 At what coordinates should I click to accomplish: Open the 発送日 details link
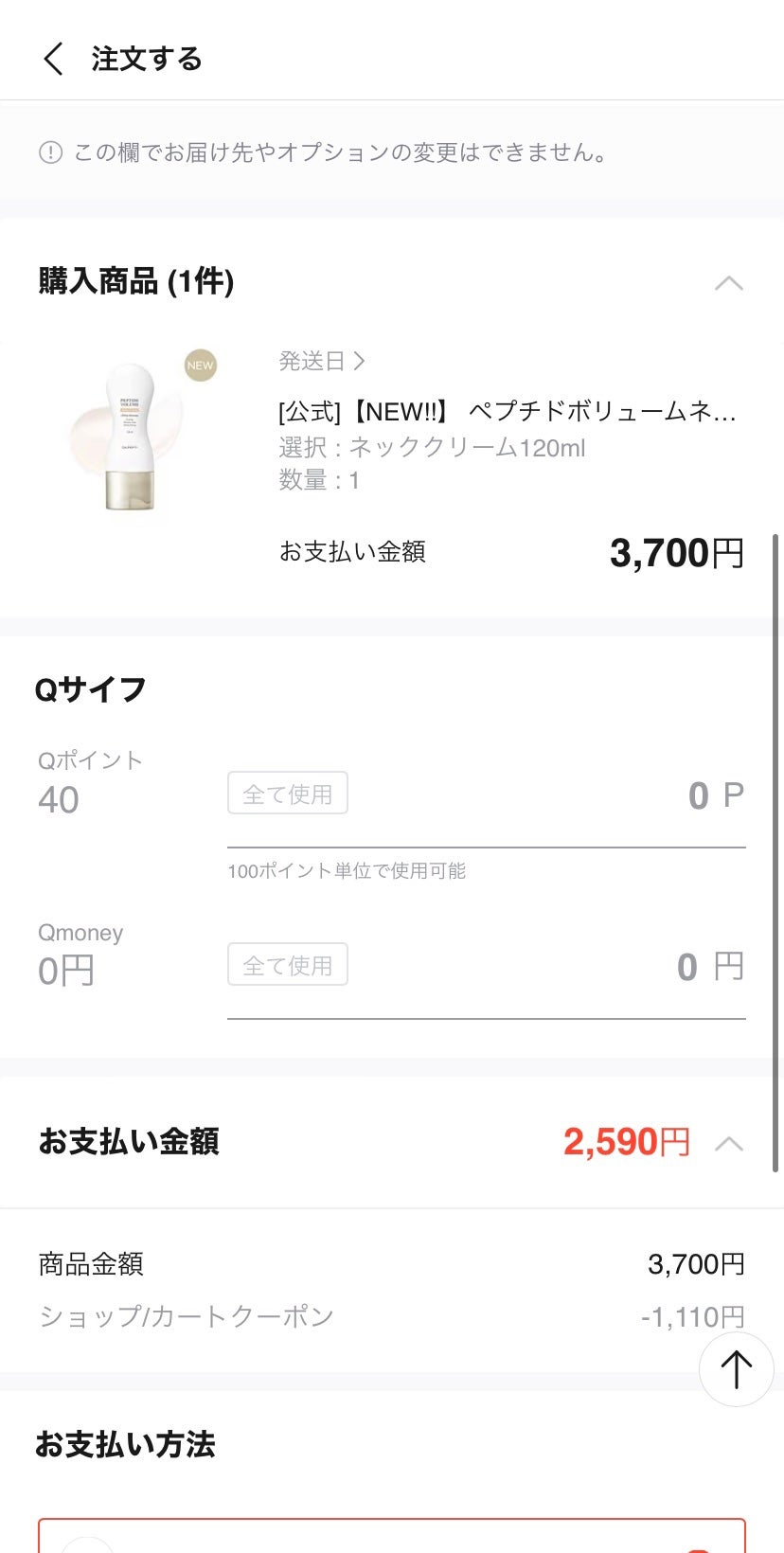pos(322,361)
